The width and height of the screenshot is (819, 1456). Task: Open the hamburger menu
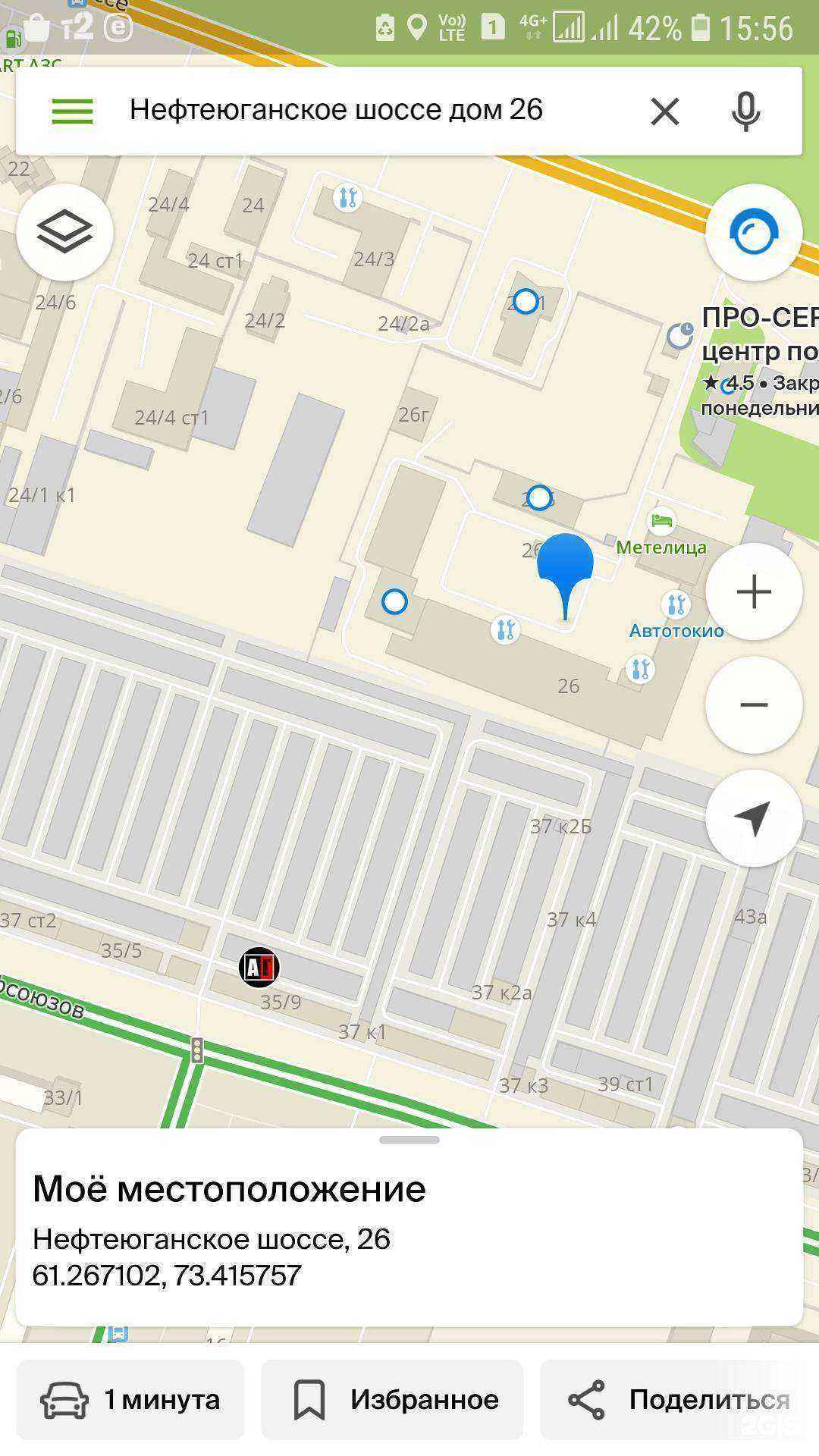click(72, 111)
